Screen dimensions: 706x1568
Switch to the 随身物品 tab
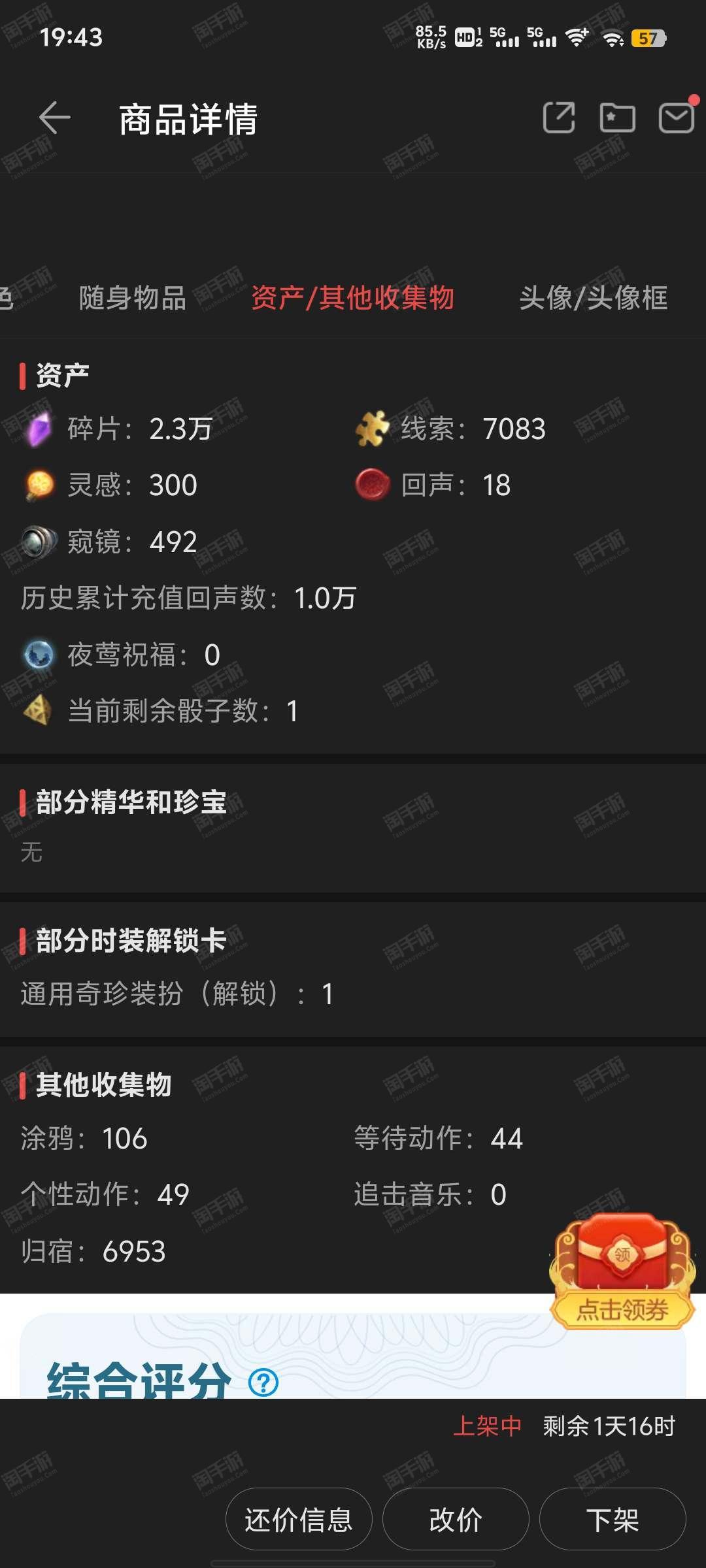(x=133, y=298)
